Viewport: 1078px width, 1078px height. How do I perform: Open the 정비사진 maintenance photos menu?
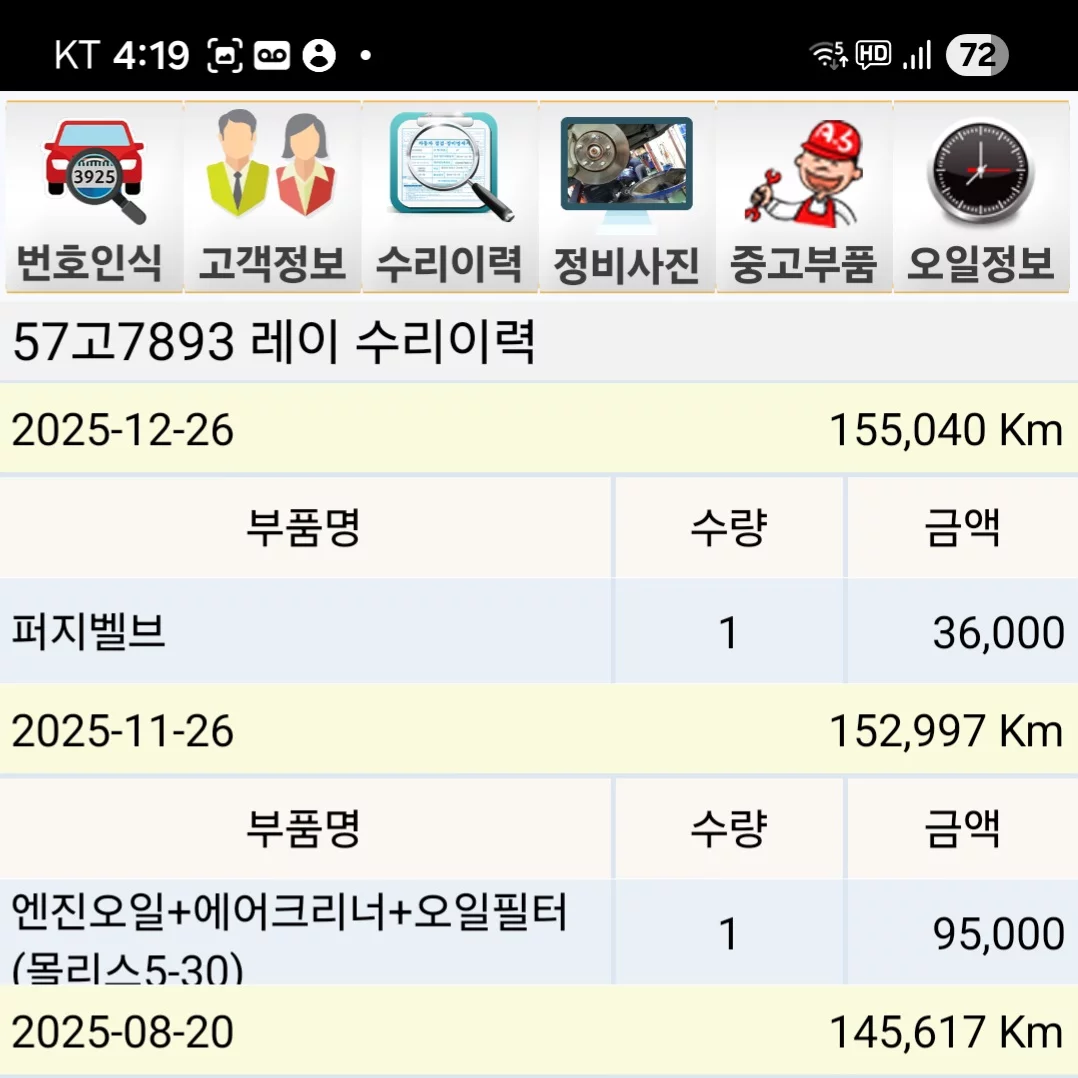pos(627,198)
